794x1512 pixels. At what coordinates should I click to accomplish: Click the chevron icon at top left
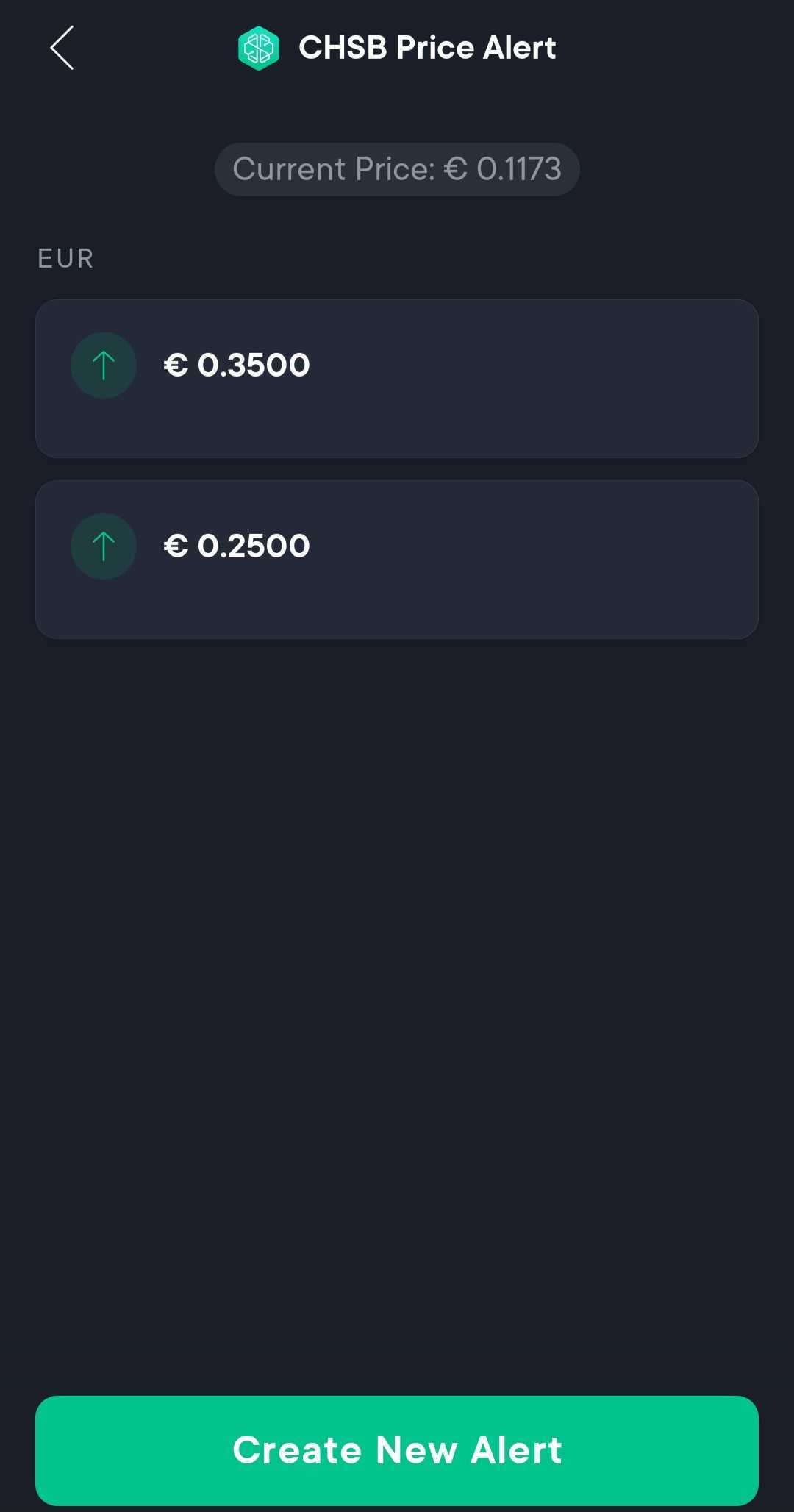[x=62, y=49]
